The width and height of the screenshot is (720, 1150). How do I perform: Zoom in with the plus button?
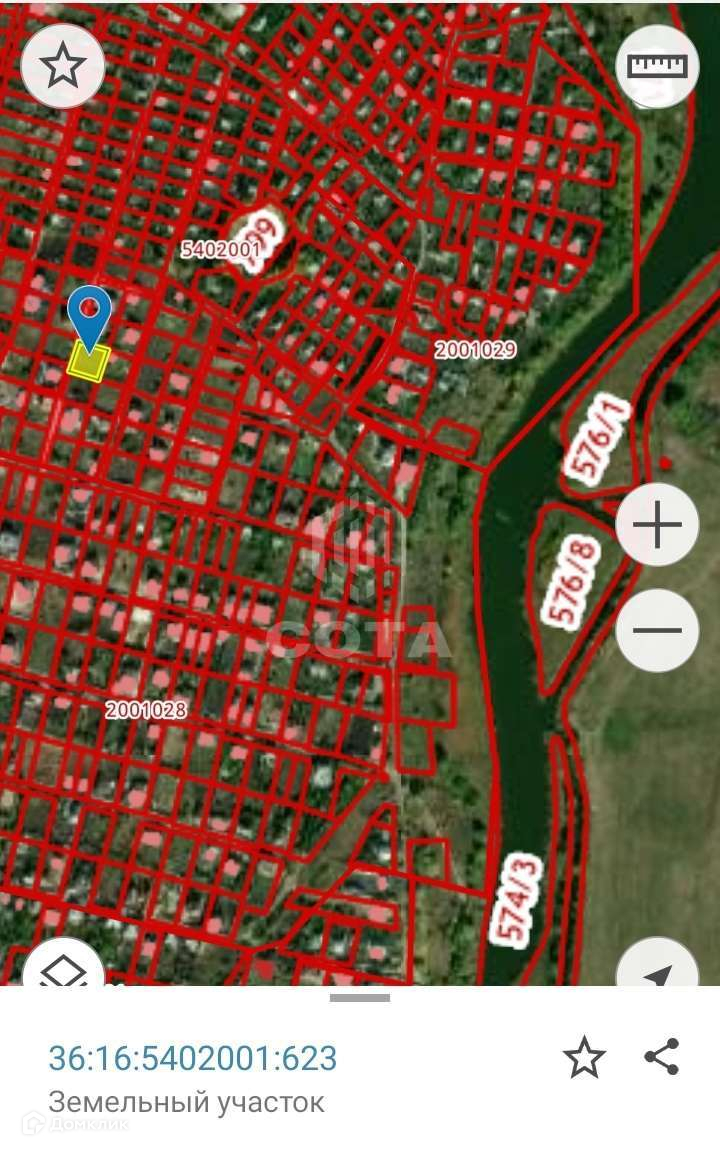coord(657,524)
